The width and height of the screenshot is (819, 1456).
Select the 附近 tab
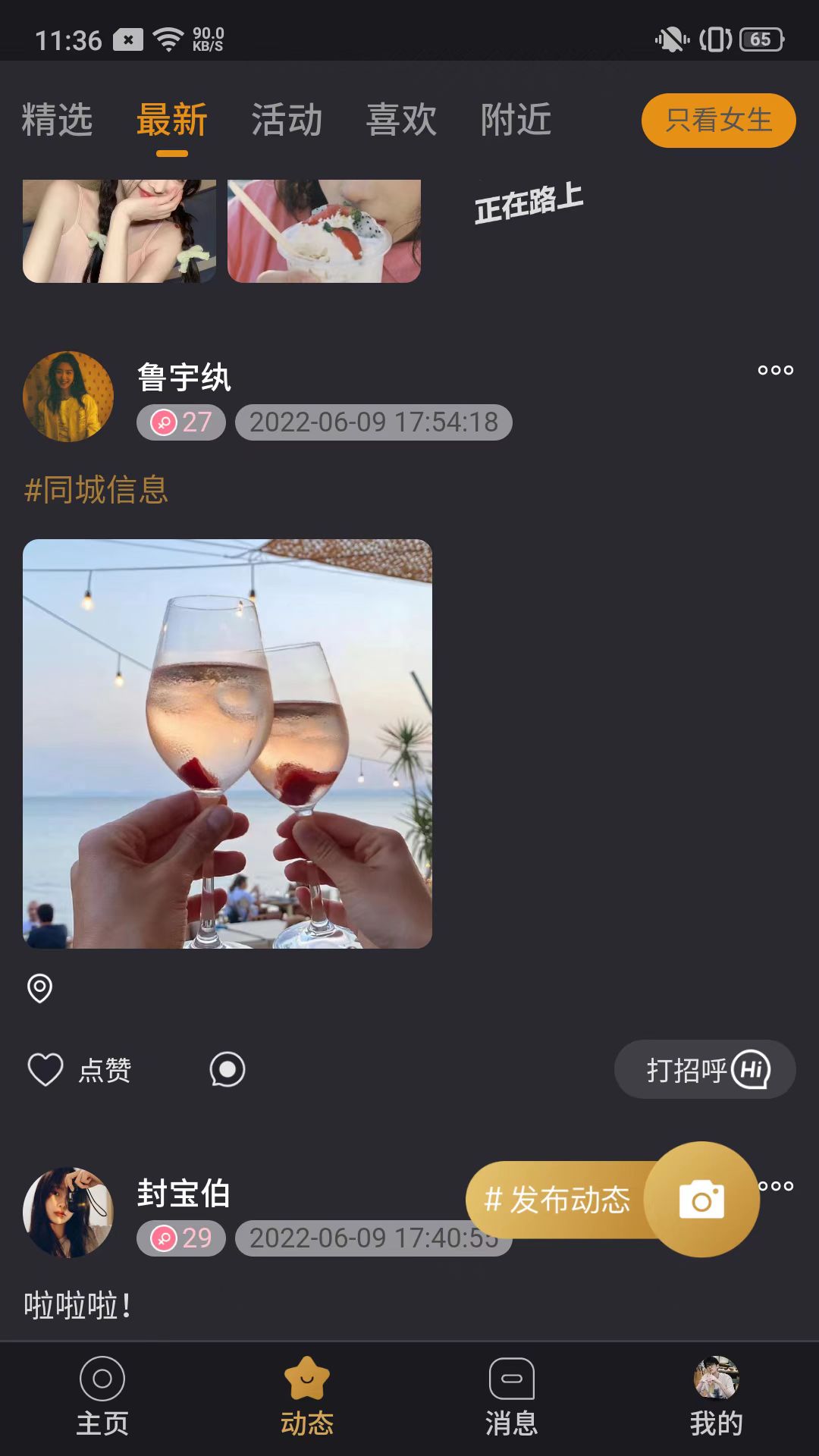coord(516,120)
